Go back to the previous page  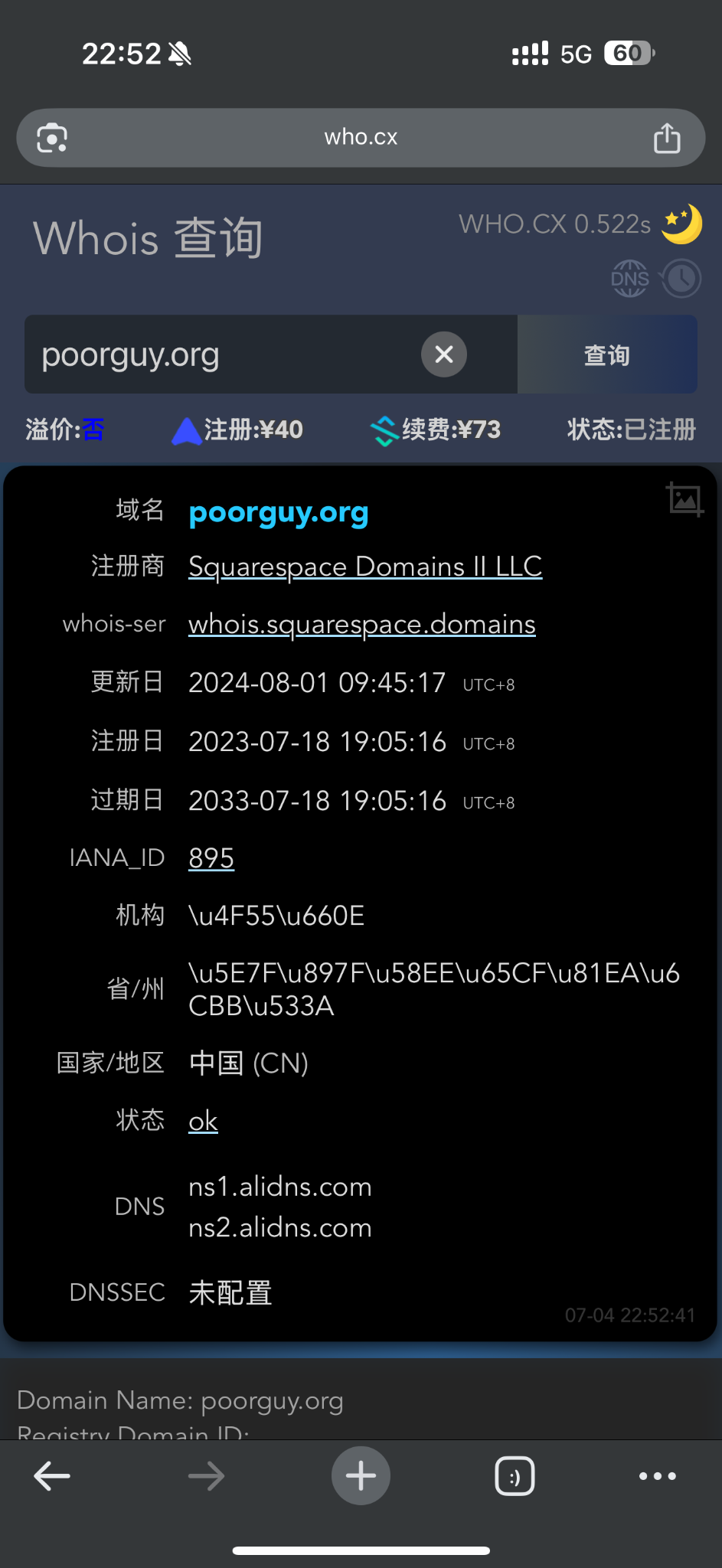52,1476
